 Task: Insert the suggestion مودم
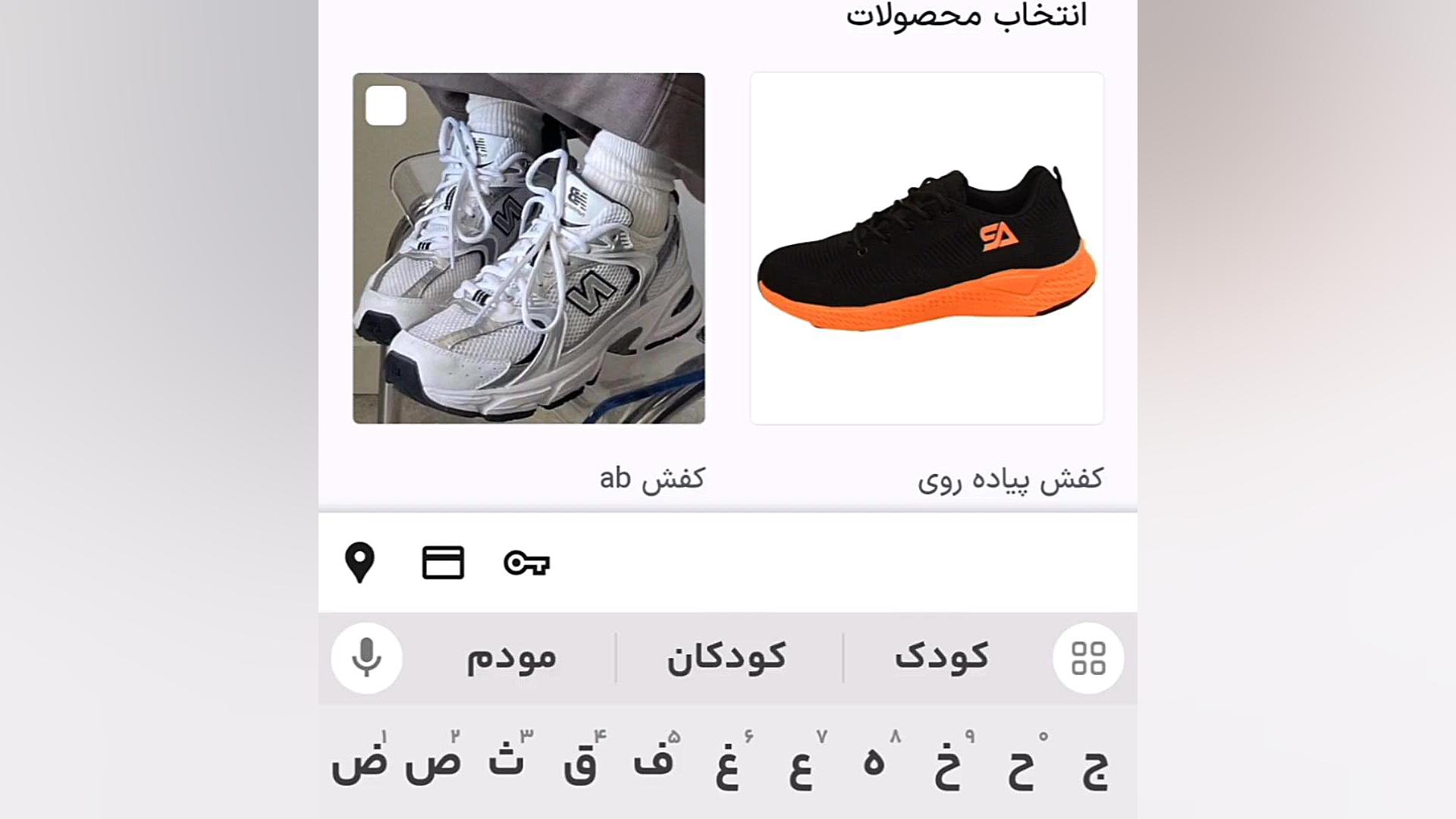pyautogui.click(x=511, y=657)
